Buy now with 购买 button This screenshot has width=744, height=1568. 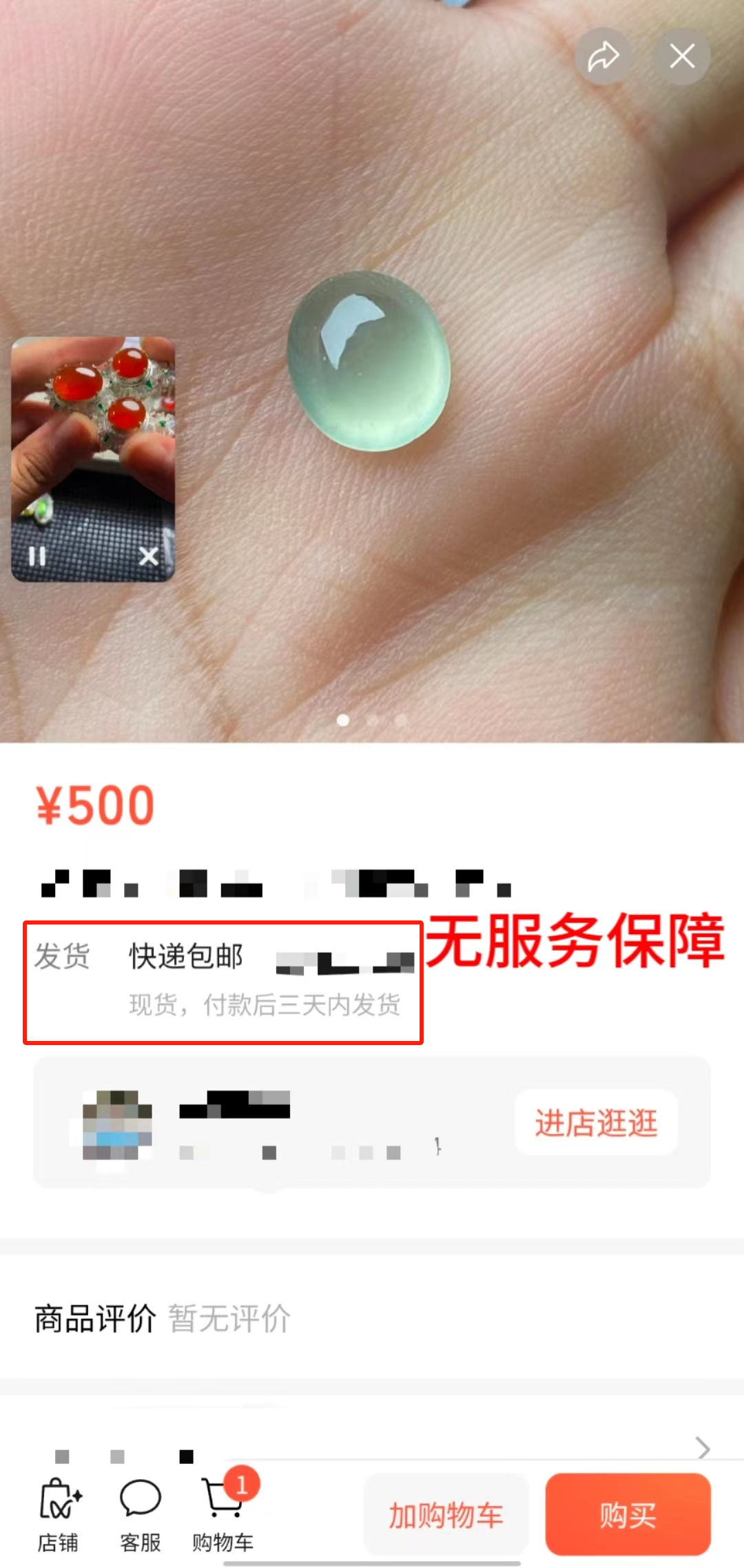[628, 1516]
